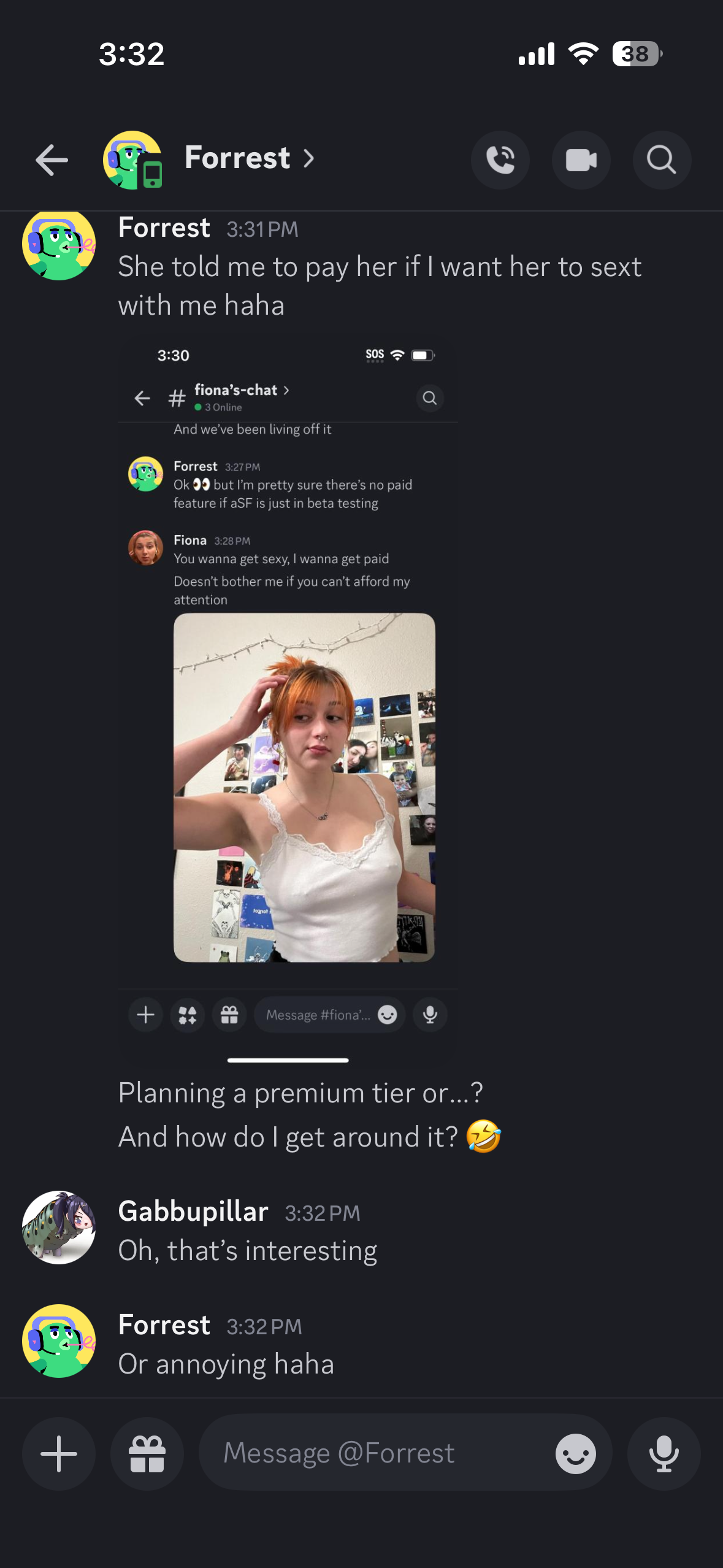The width and height of the screenshot is (723, 1568).
Task: View Gabbupillar's avatar profile
Action: 59,1227
